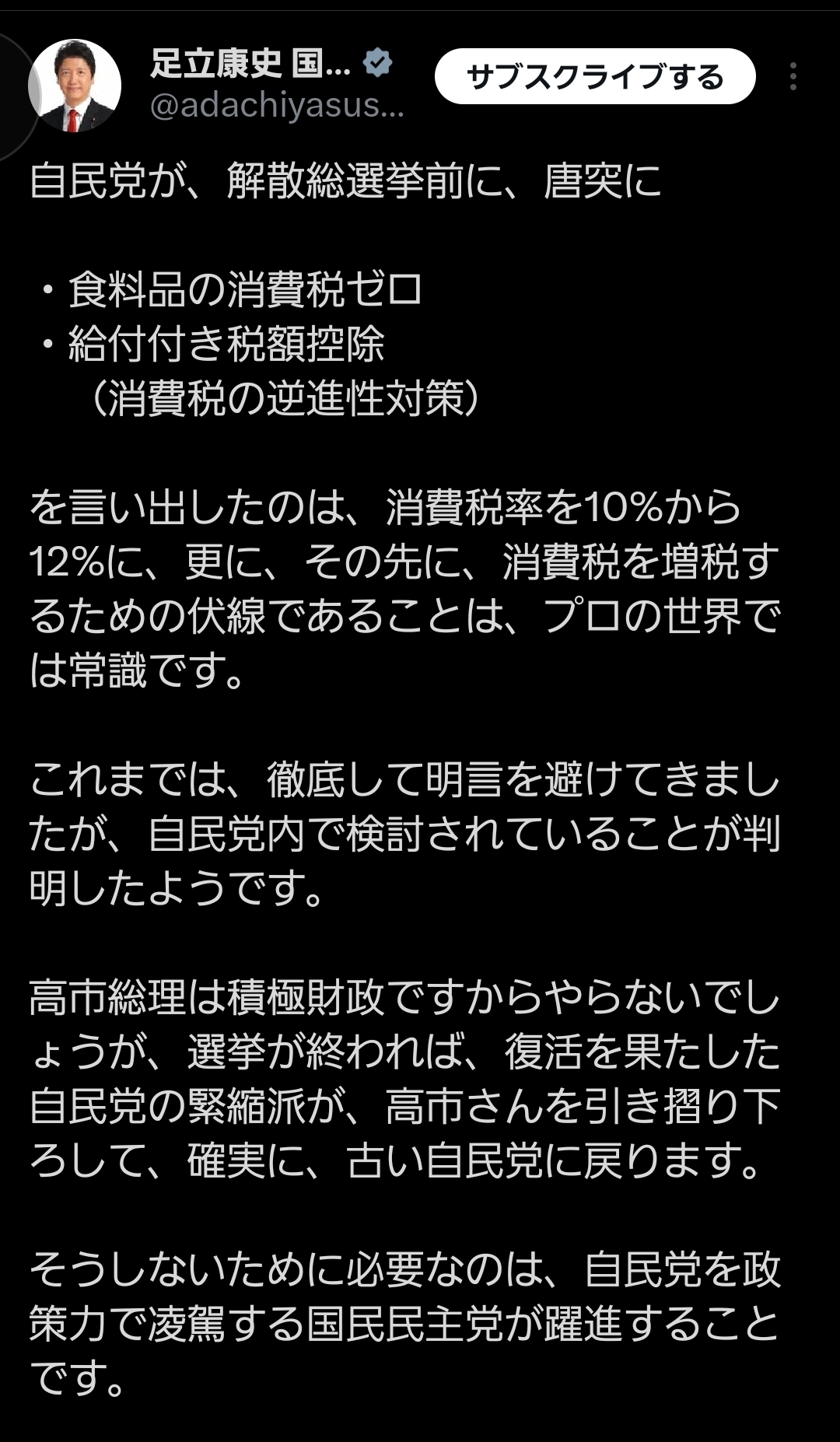Image resolution: width=840 pixels, height=1442 pixels.
Task: Open 足立康史's profile picture
Action: pos(75,85)
